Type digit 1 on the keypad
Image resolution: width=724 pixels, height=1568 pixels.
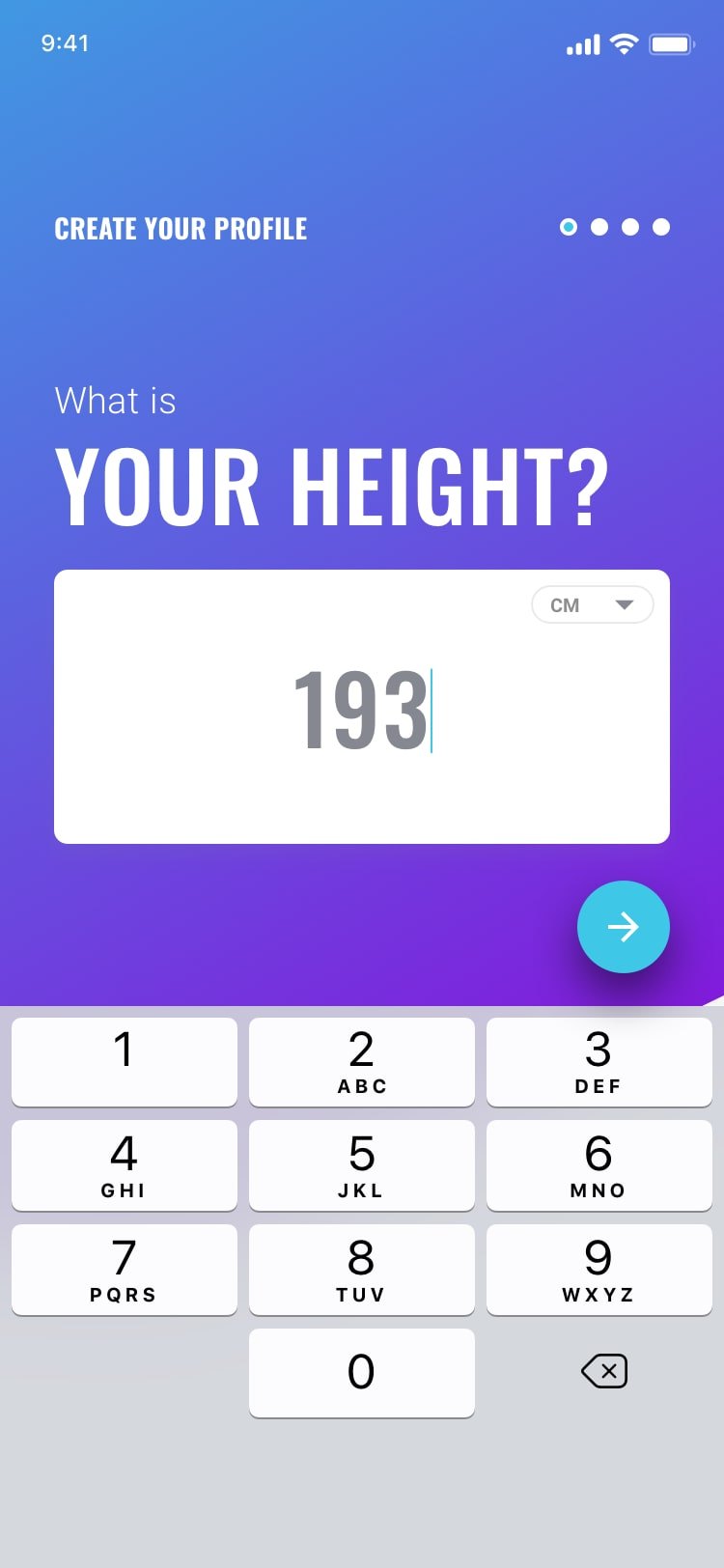[x=125, y=1062]
